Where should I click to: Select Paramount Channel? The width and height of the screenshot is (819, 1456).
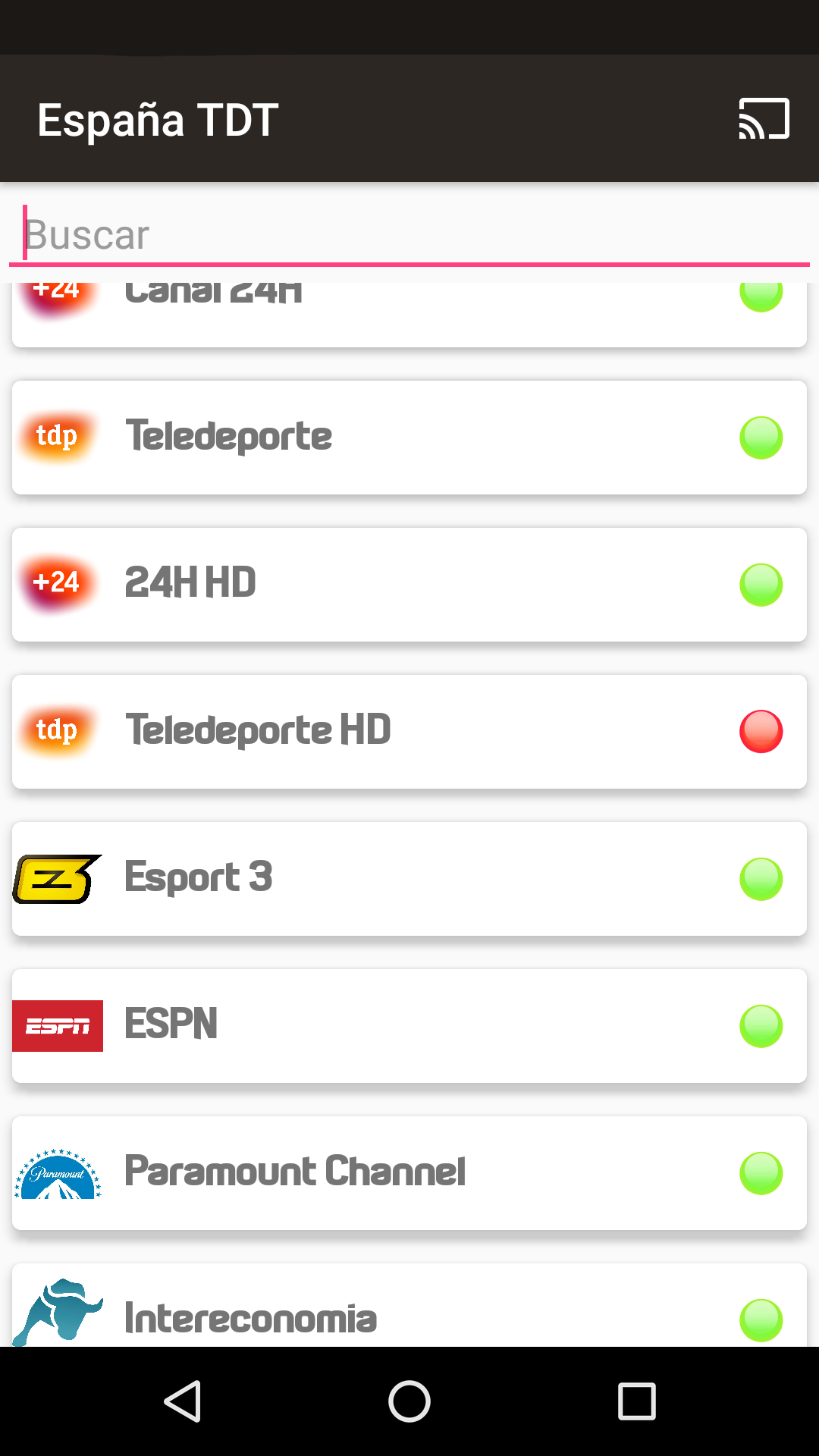tap(409, 1173)
